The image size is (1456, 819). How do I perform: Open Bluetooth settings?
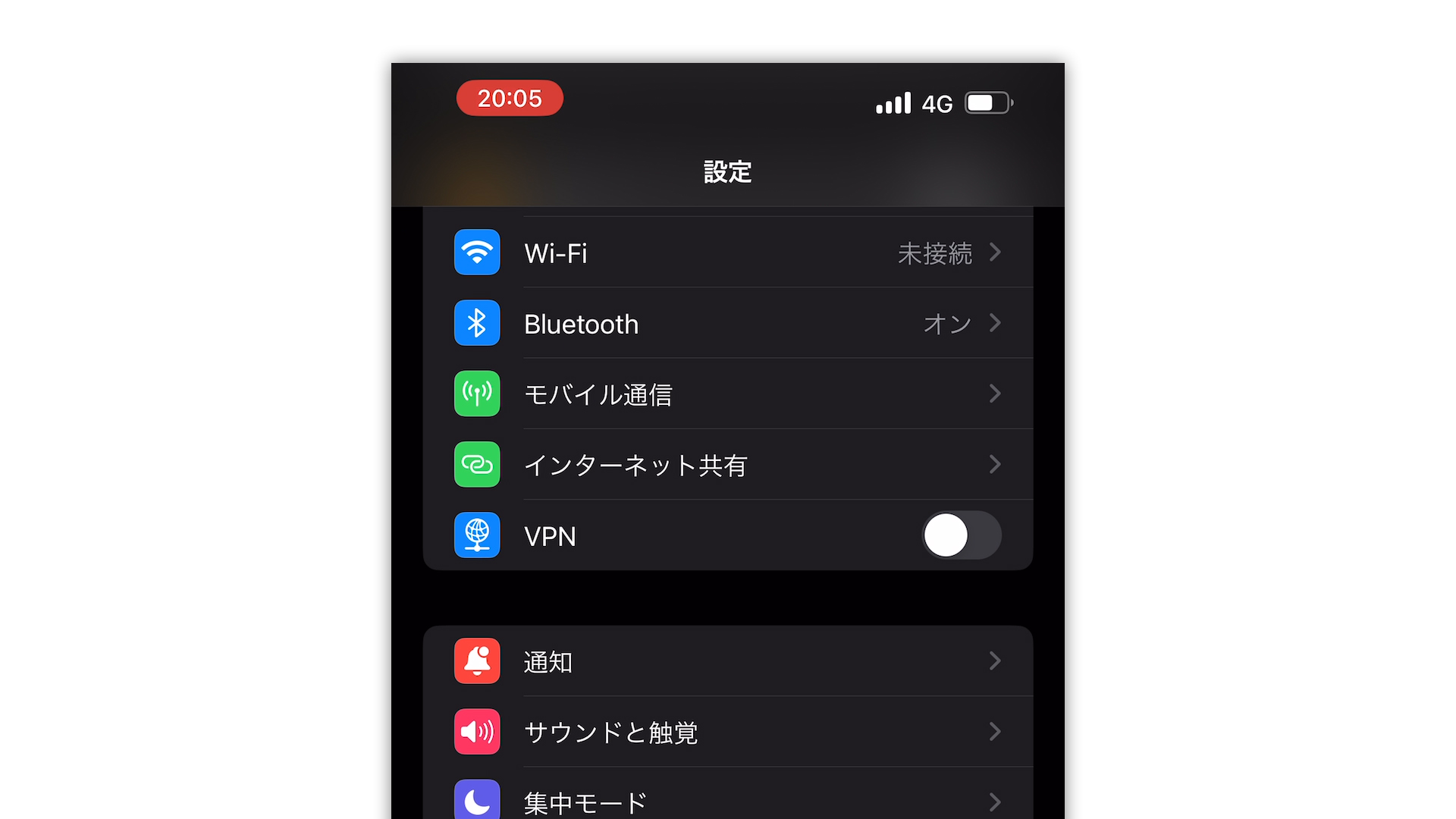[726, 324]
